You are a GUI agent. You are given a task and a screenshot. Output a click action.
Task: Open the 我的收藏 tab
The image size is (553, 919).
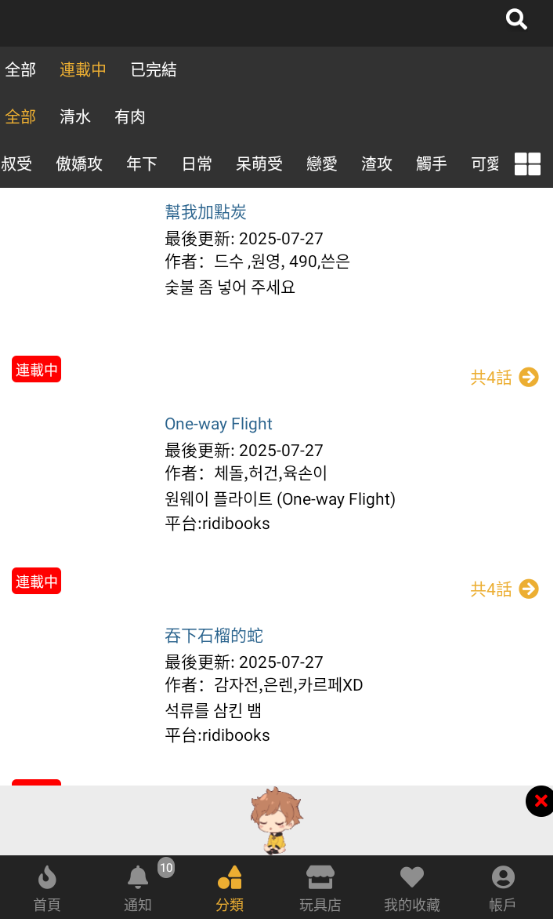tap(412, 888)
